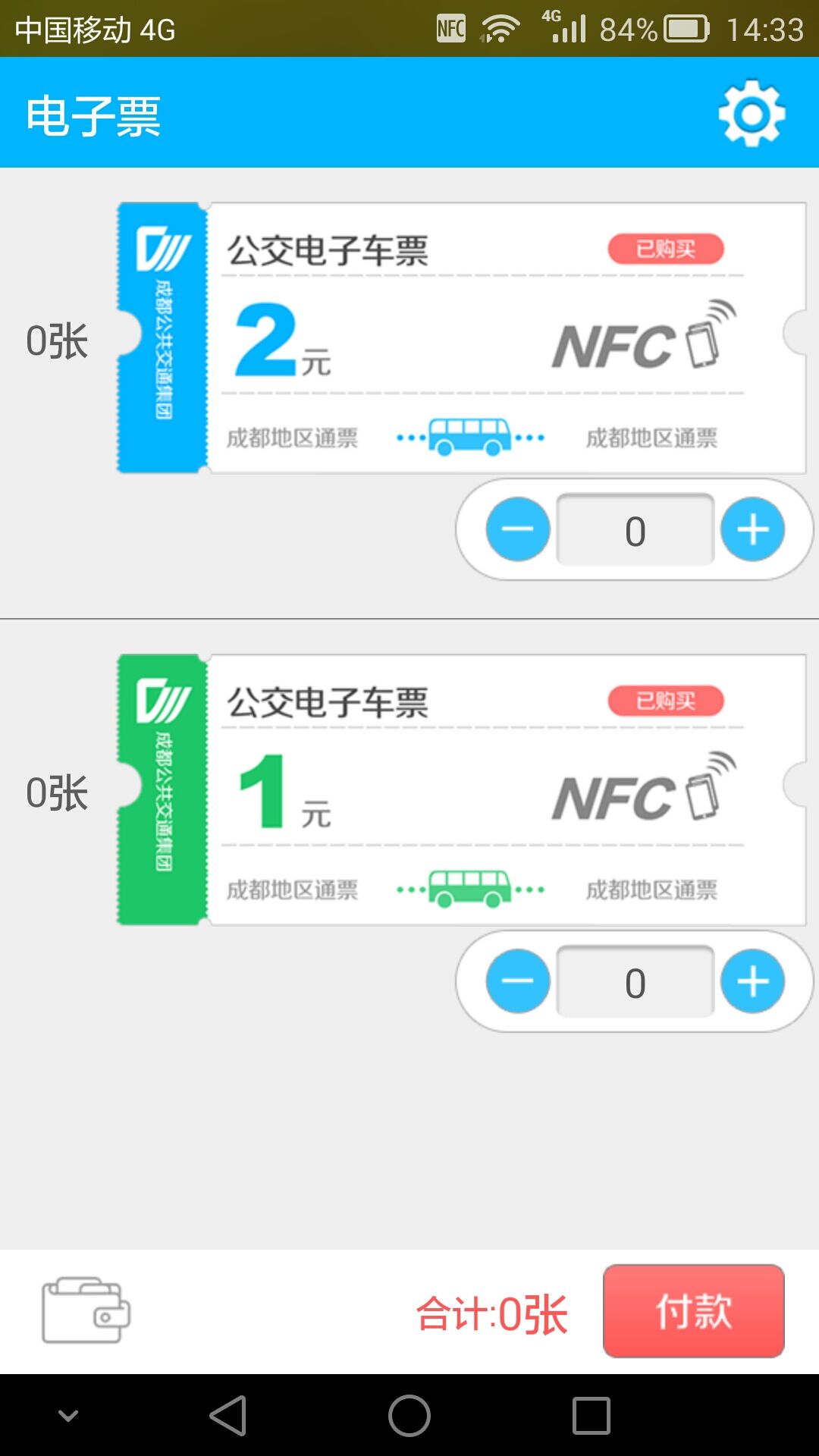Click the green bus icon on the 1元 ticket
819x1456 pixels.
470,889
